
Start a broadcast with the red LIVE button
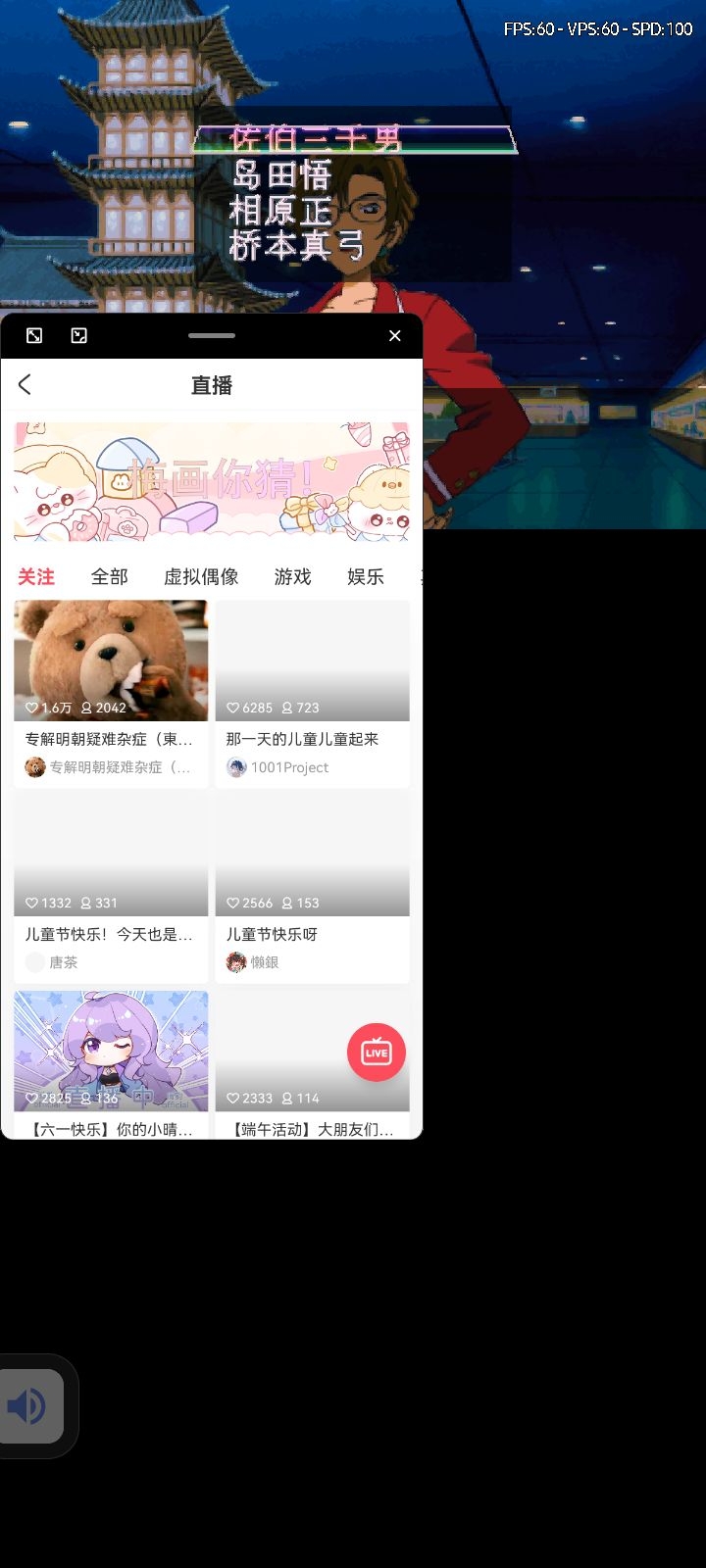[x=377, y=1053]
